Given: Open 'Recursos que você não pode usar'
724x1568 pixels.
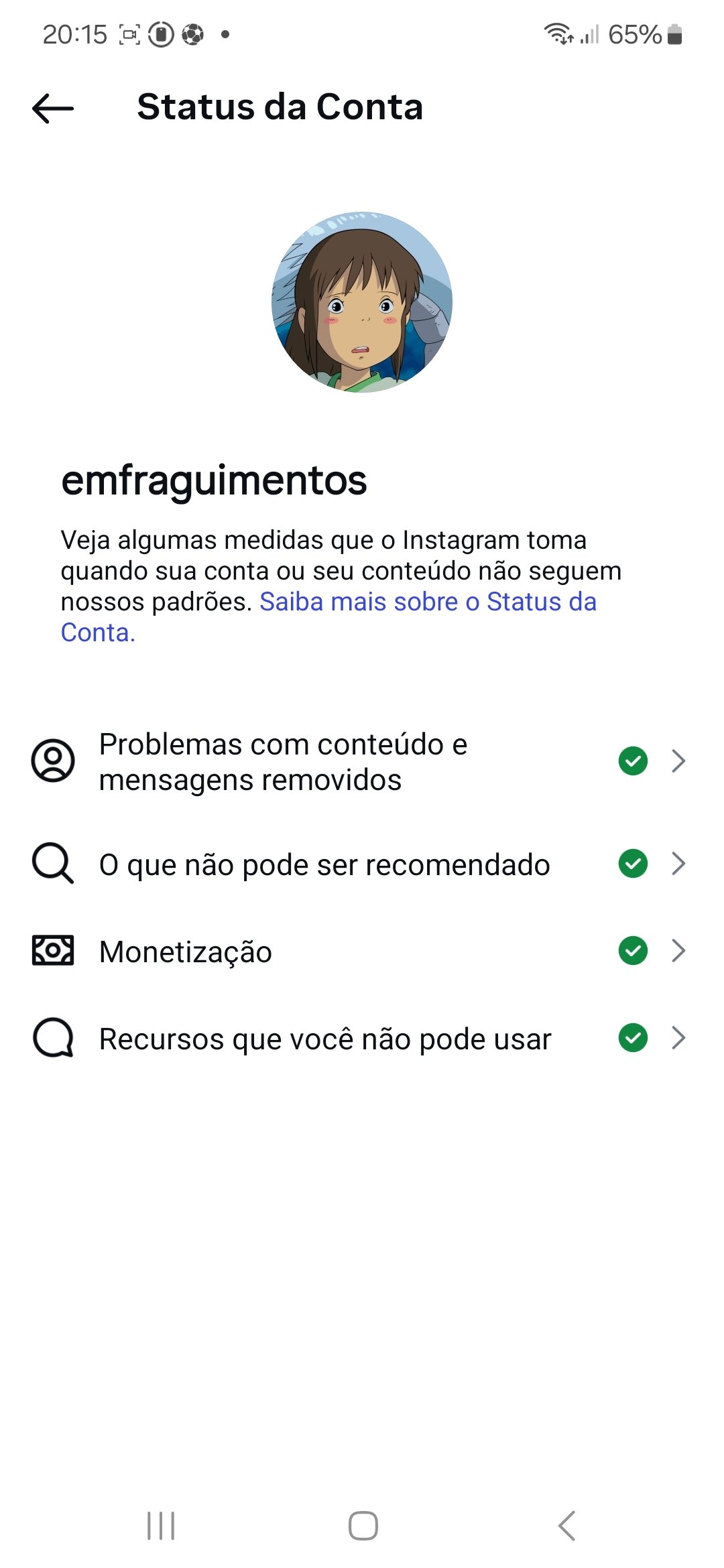Looking at the screenshot, I should [x=362, y=1039].
